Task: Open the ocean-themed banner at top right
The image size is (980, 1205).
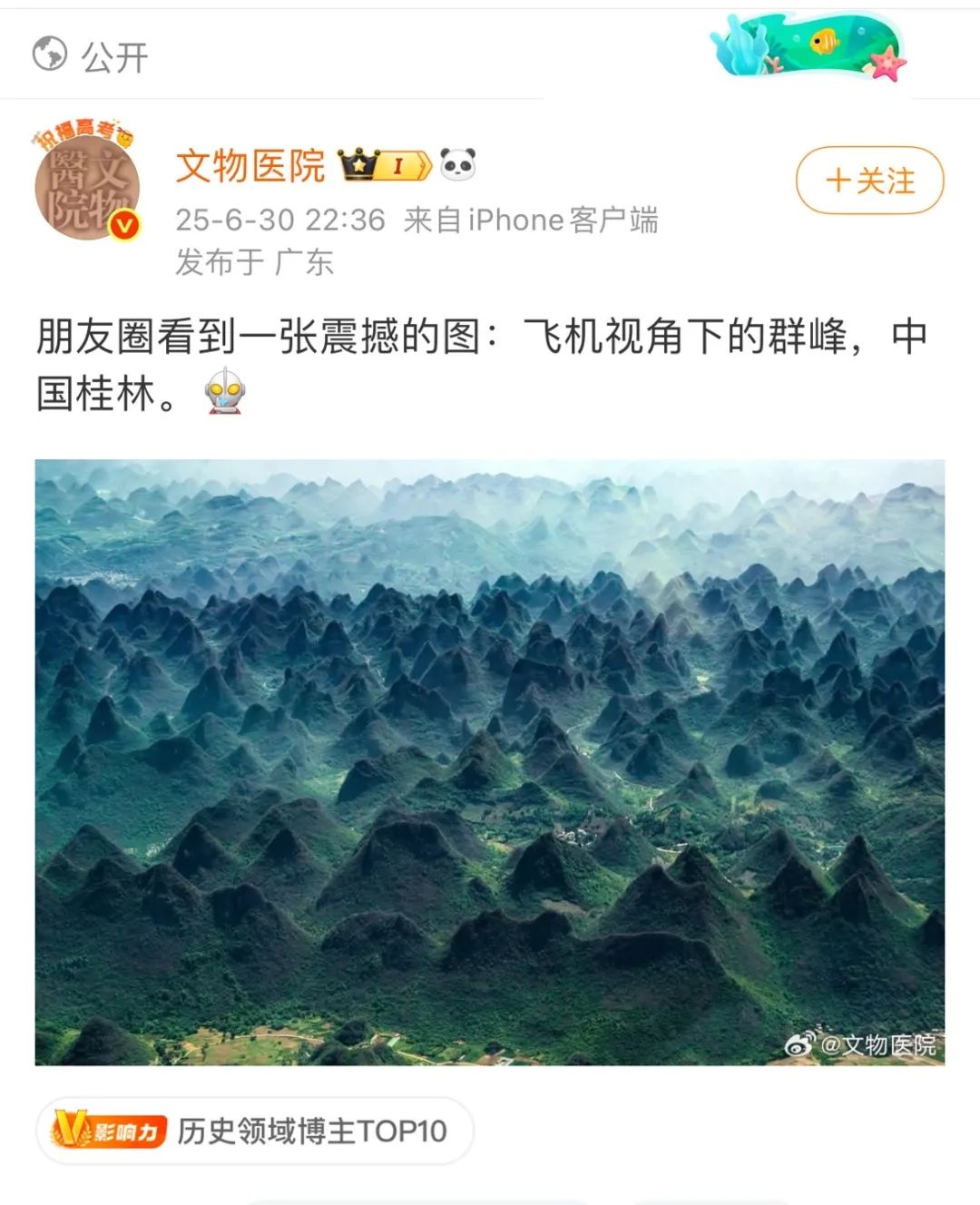Action: point(808,46)
